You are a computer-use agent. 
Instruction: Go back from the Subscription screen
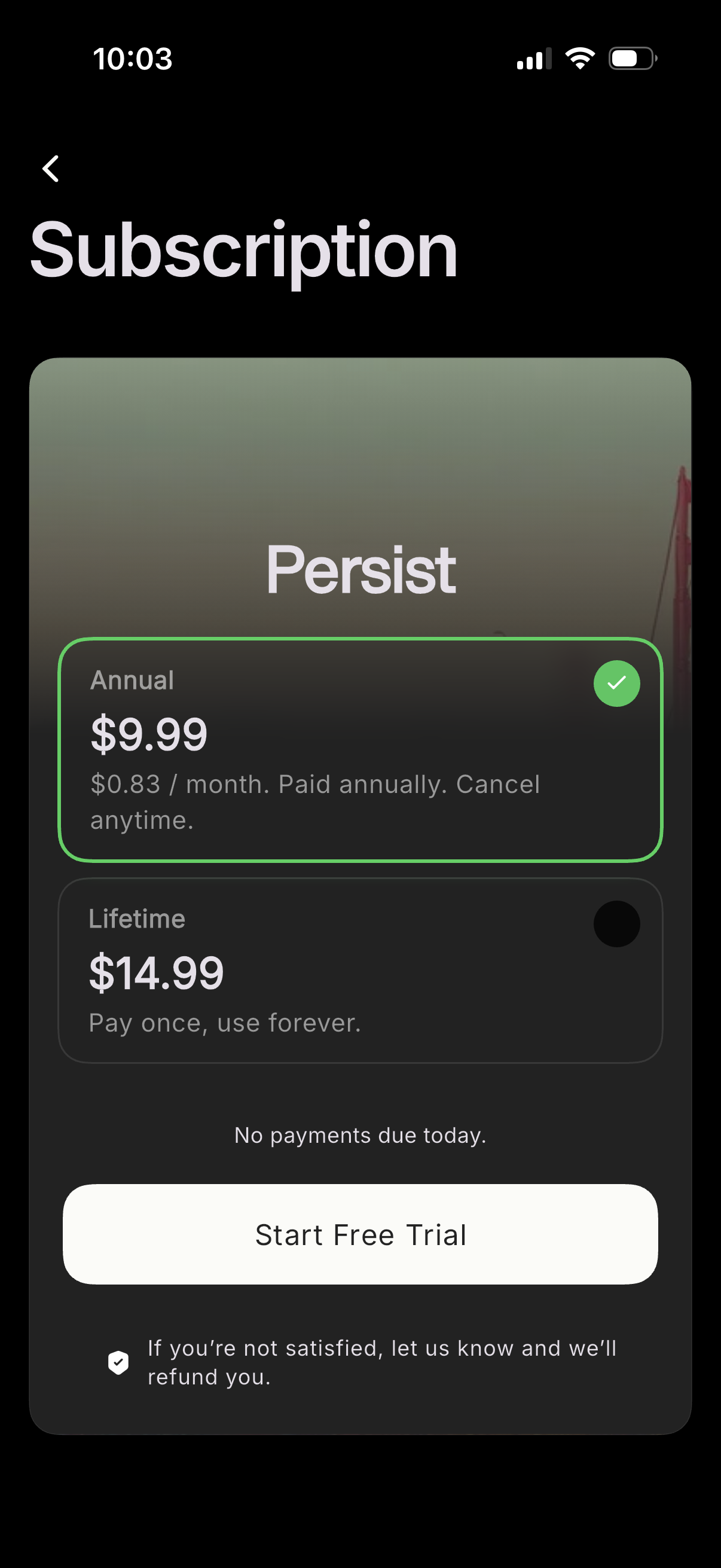[51, 169]
